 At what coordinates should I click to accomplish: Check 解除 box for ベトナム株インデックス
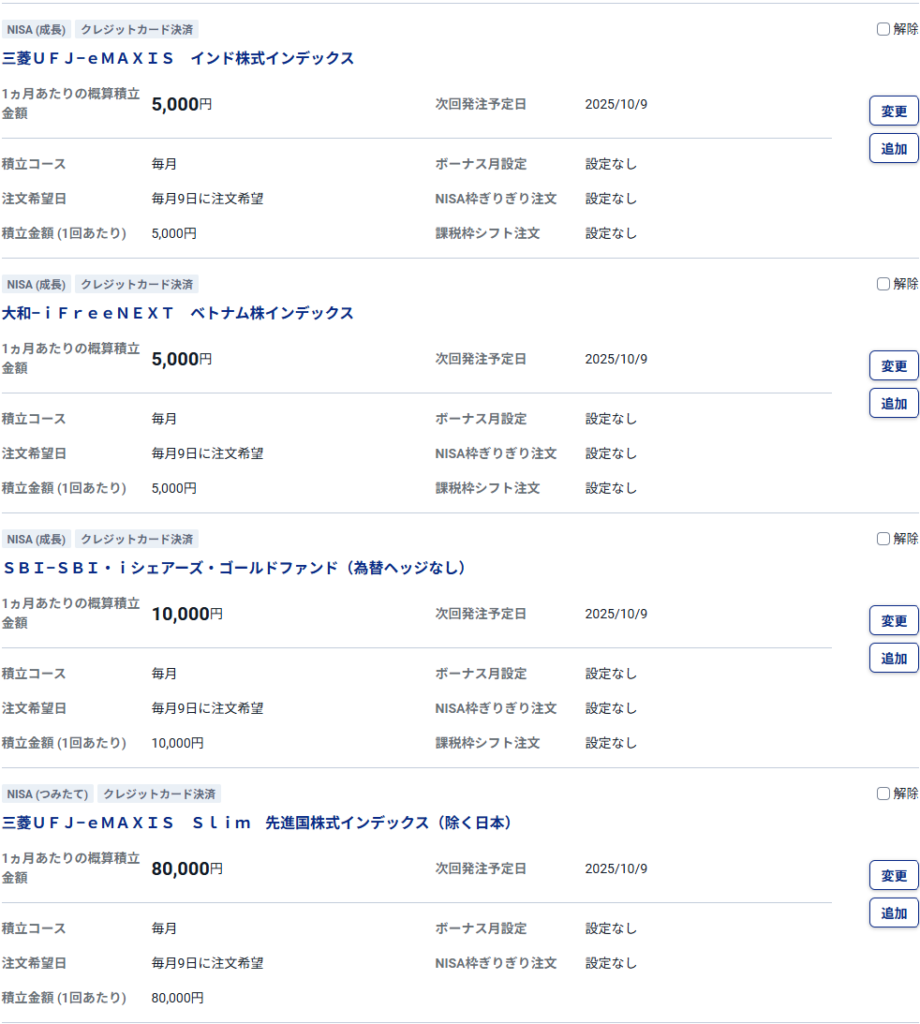click(883, 284)
